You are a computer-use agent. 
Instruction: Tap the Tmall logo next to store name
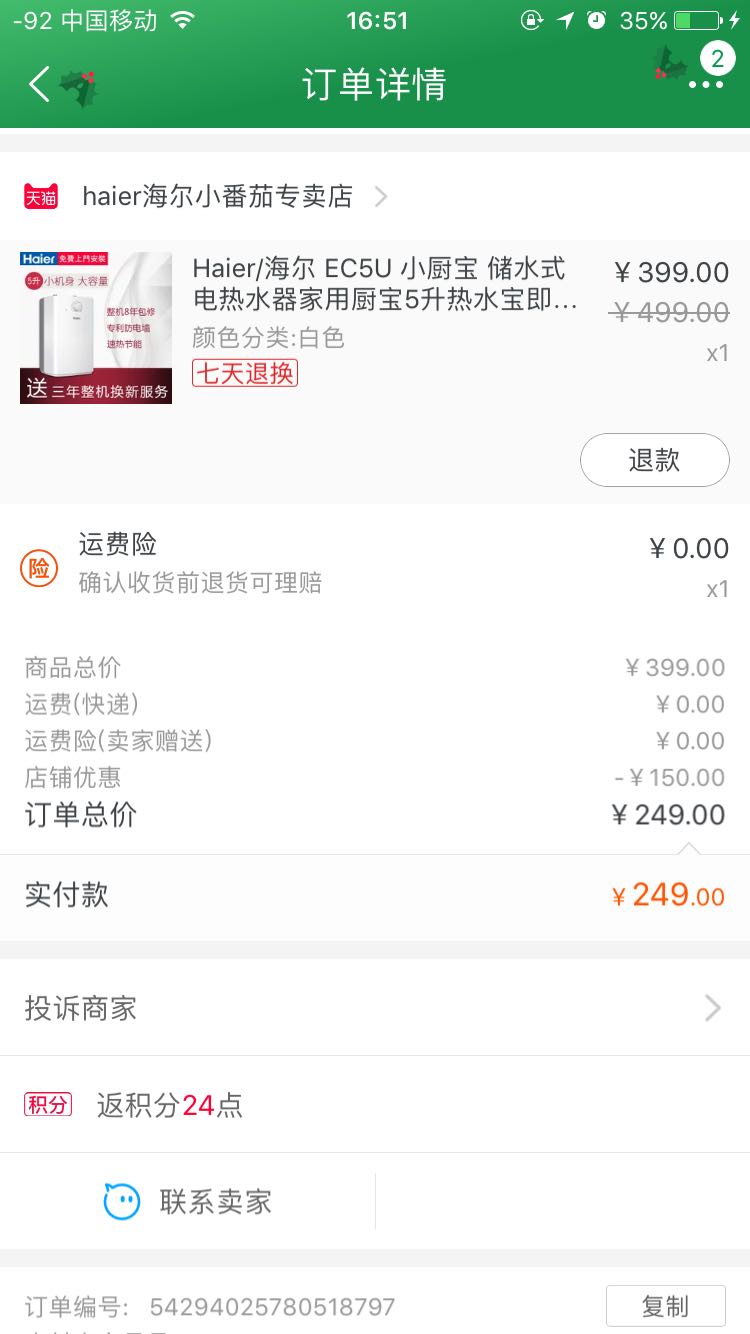tap(38, 196)
